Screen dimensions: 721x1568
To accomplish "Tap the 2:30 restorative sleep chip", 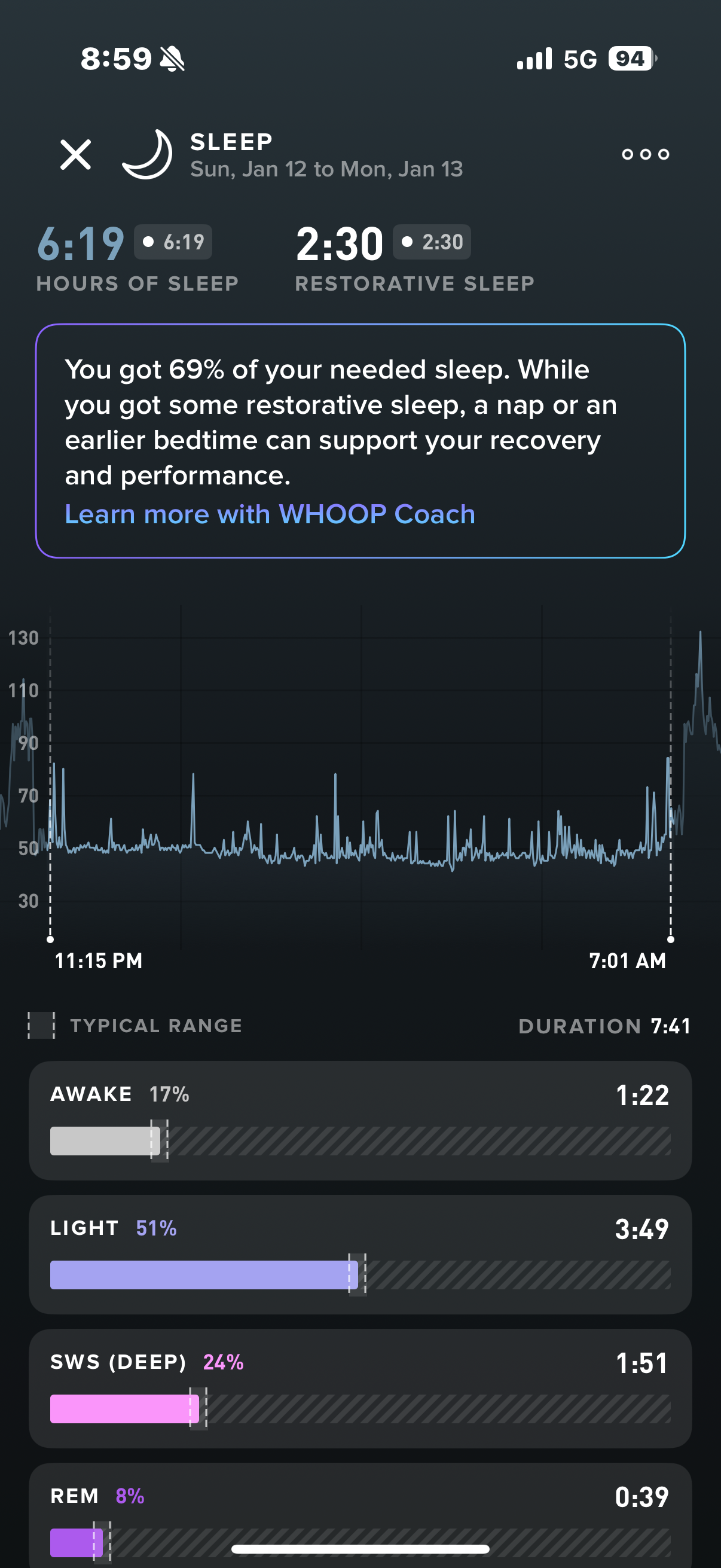I will point(432,242).
